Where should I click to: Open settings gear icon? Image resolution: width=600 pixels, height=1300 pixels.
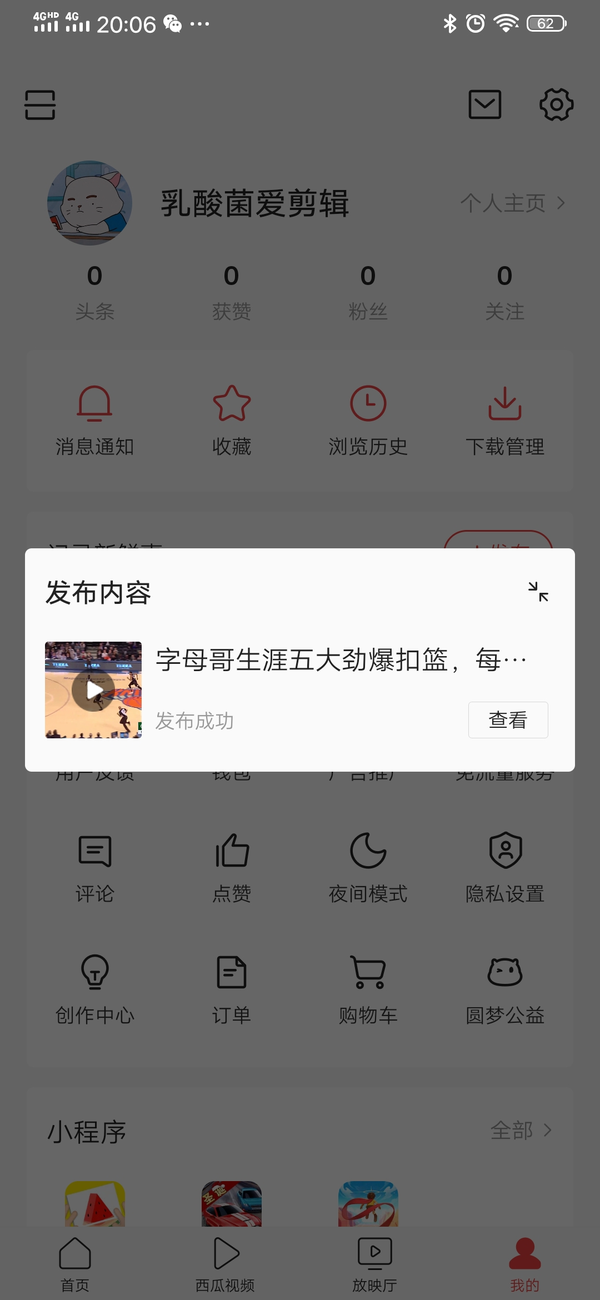point(556,104)
